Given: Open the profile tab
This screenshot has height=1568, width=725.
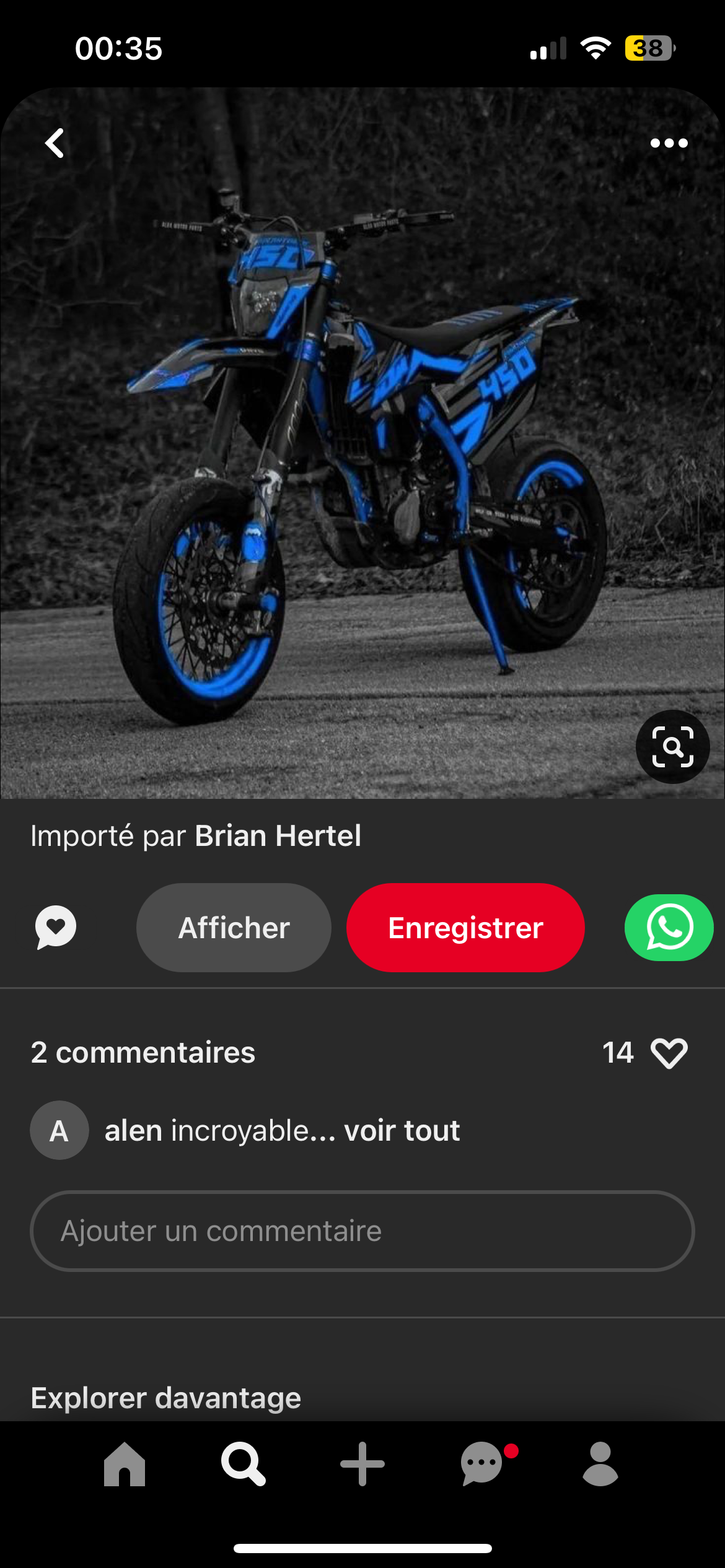Looking at the screenshot, I should coord(600,1464).
